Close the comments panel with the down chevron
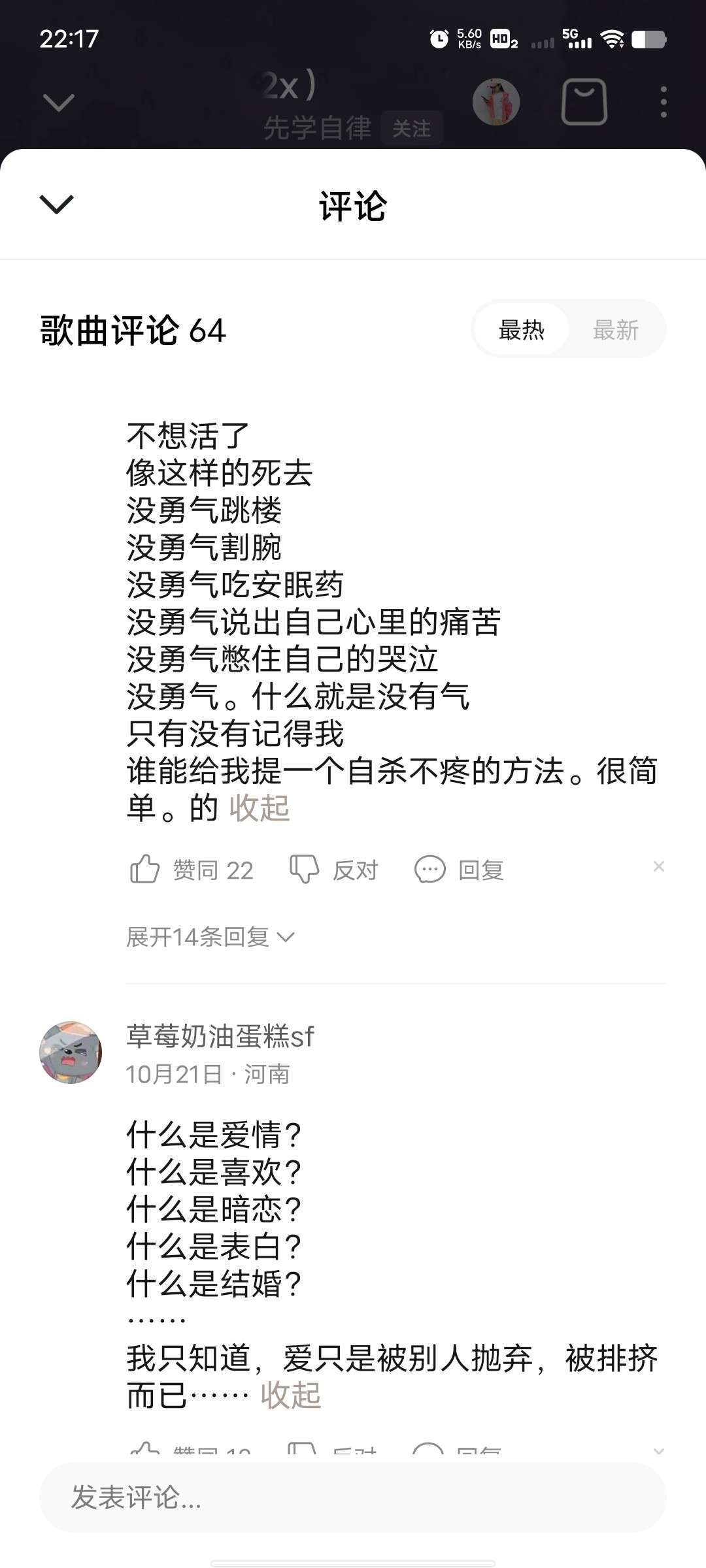 click(57, 204)
